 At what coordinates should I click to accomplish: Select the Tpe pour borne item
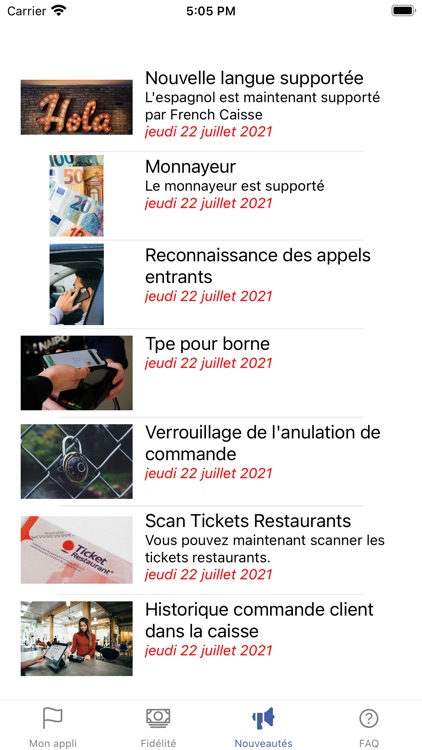pos(211,373)
